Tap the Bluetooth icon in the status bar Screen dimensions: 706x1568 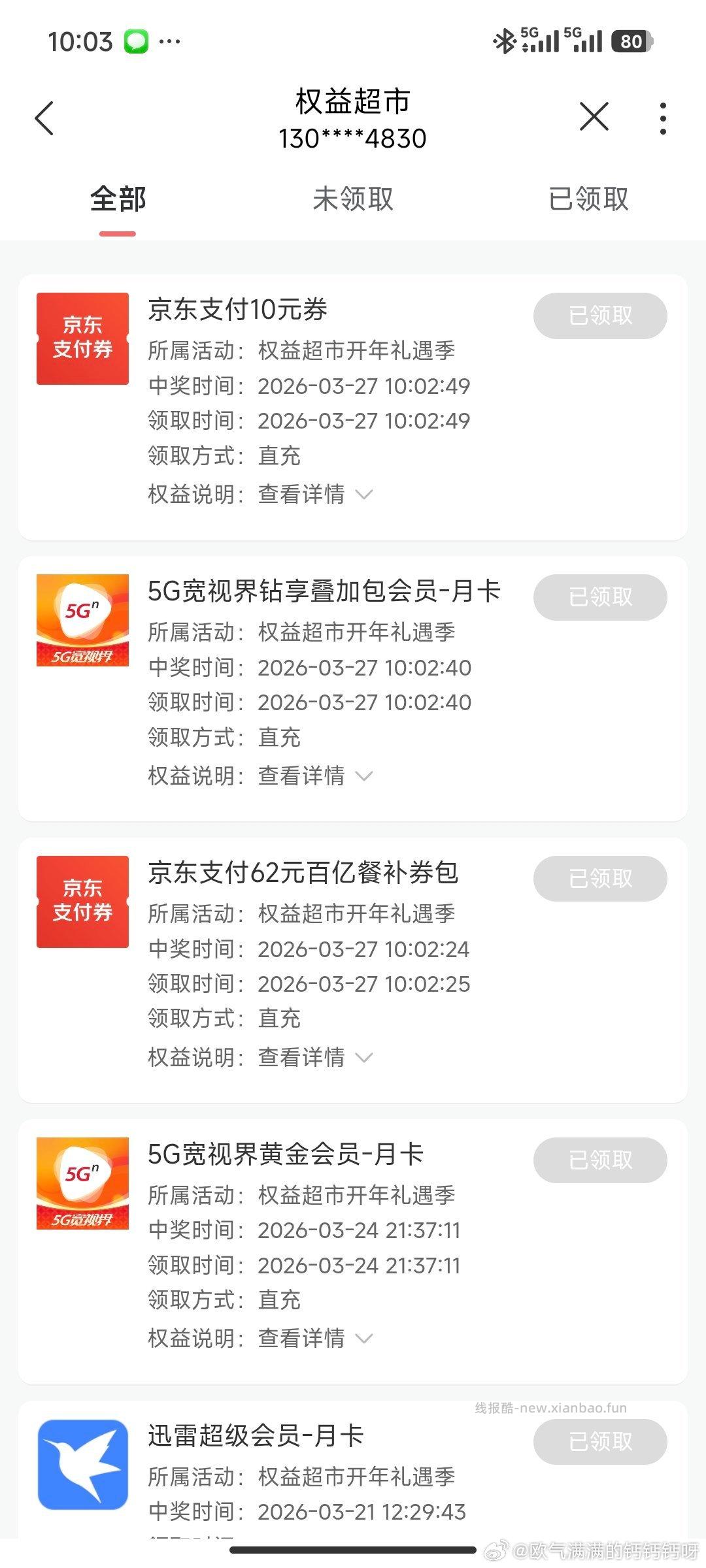[504, 41]
